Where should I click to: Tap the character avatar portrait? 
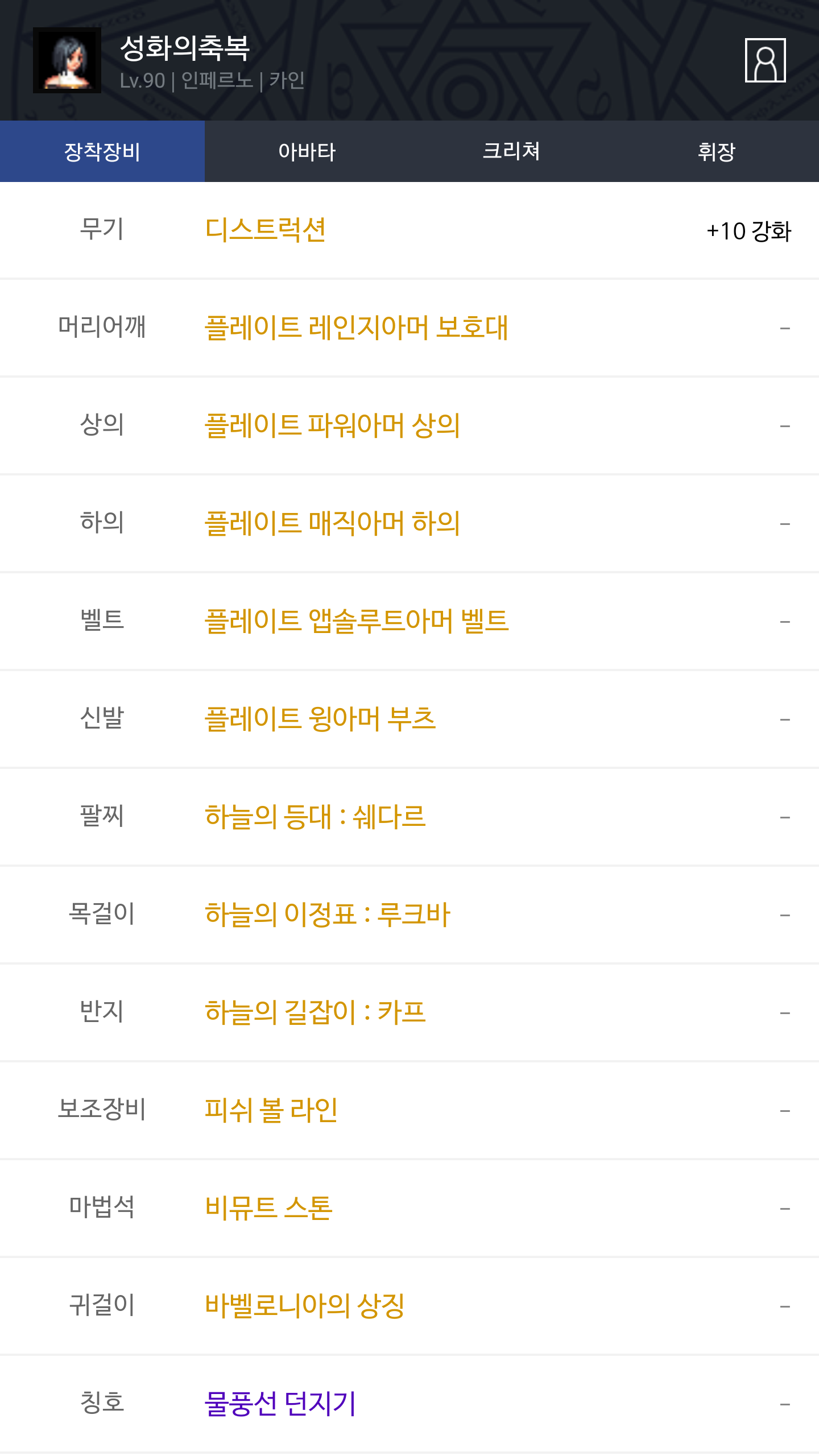coord(67,60)
